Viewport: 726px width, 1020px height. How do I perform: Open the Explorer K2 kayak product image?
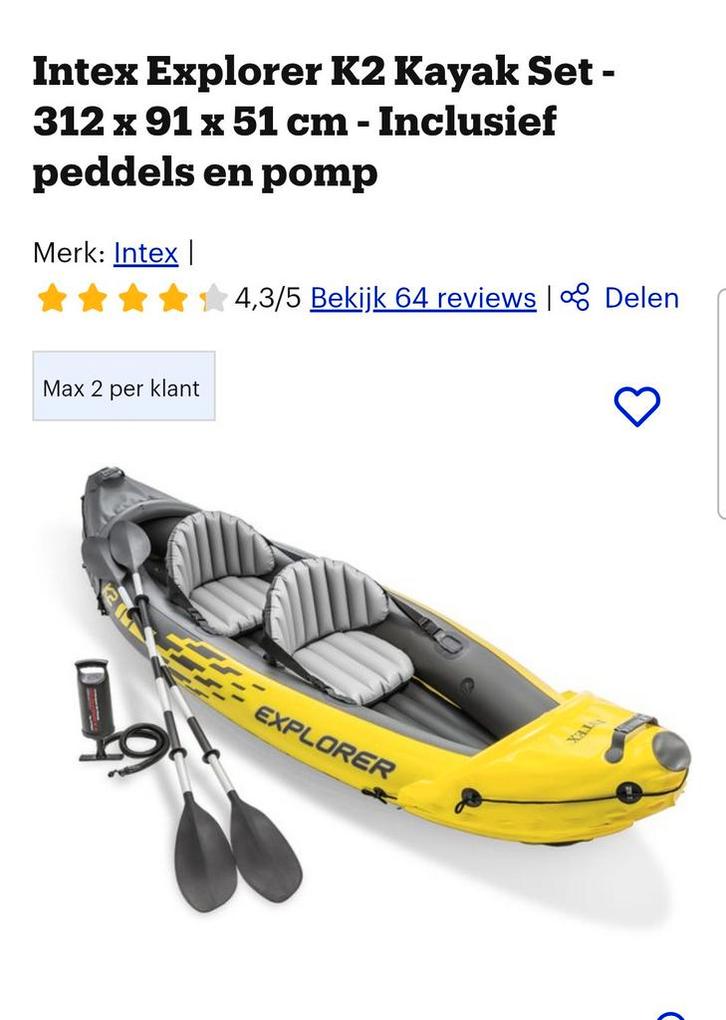click(x=380, y=690)
